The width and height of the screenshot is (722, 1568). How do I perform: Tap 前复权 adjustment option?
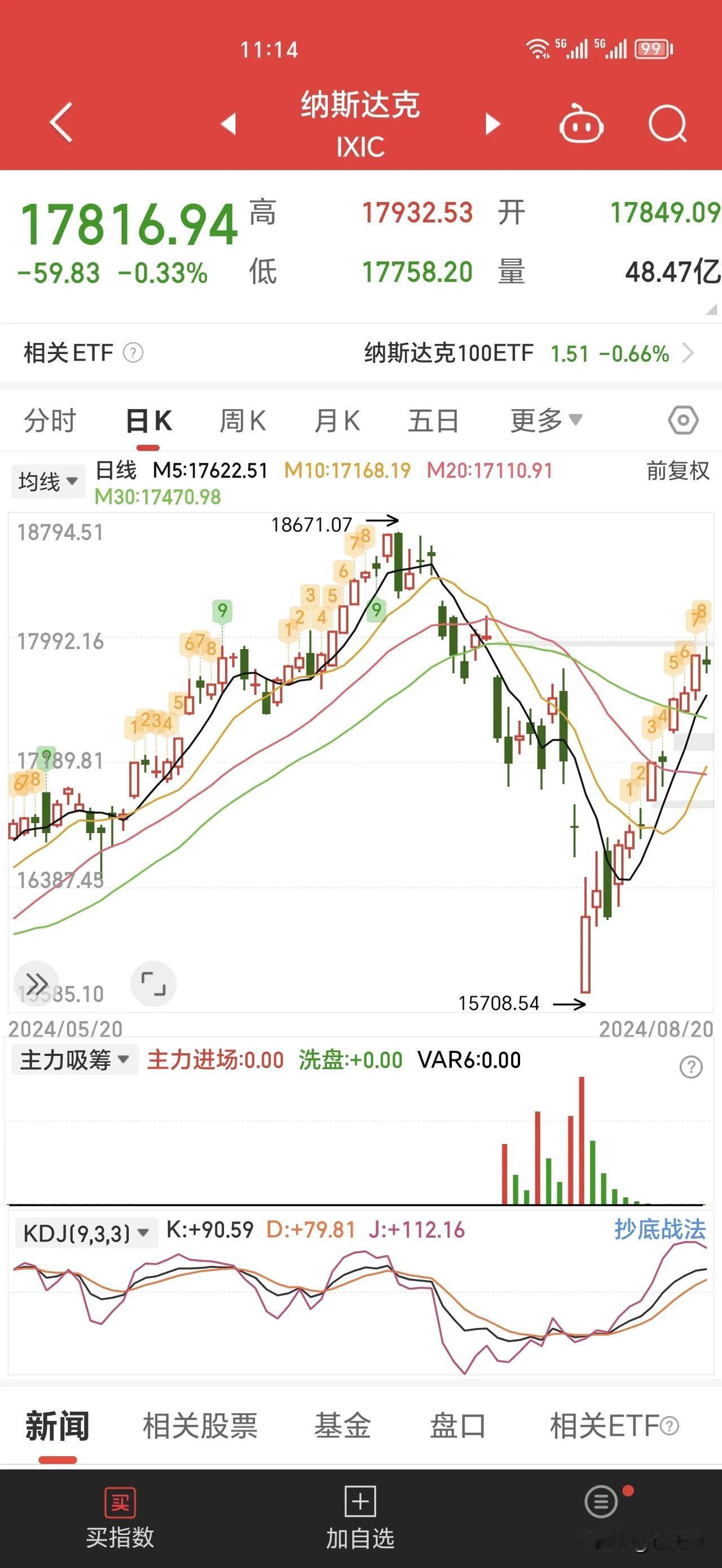point(677,471)
